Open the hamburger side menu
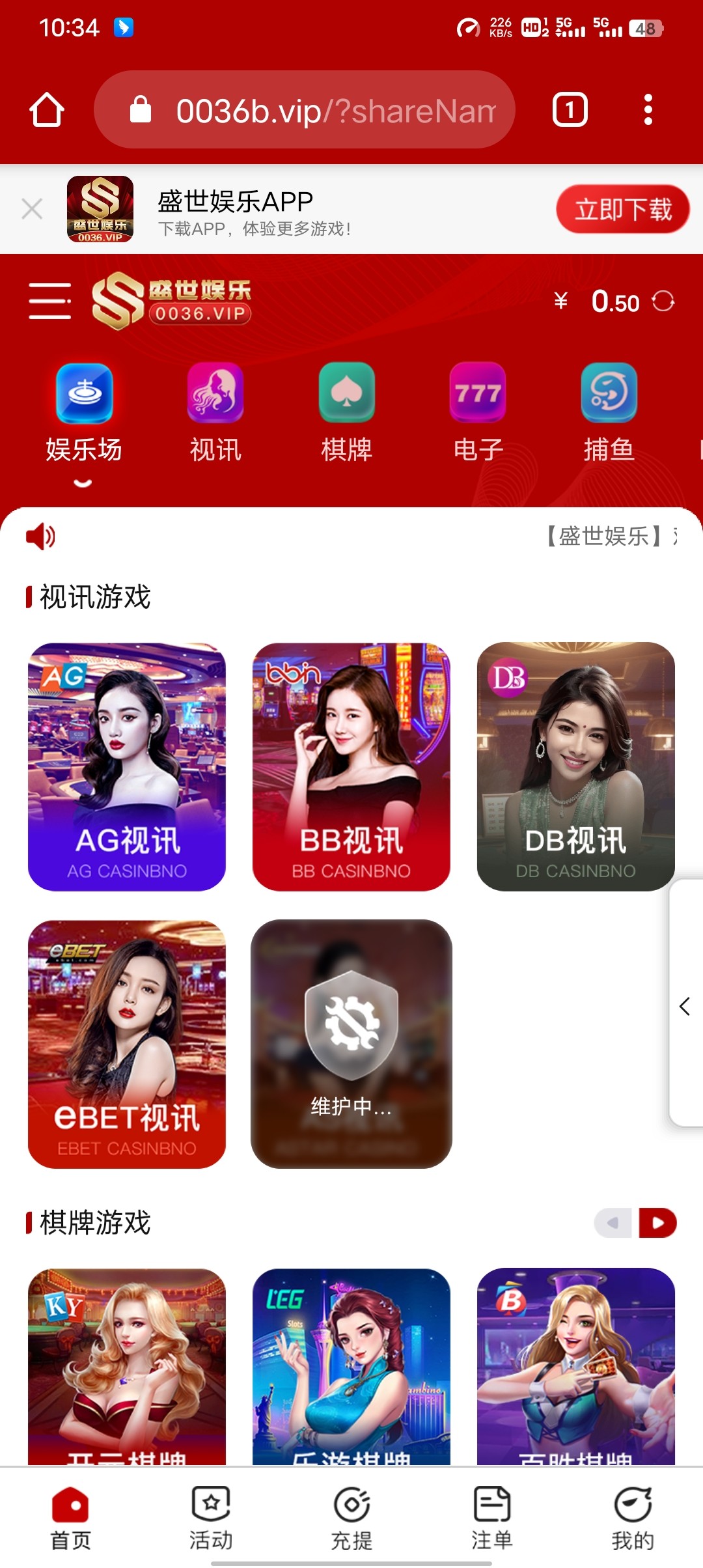The width and height of the screenshot is (703, 1568). point(50,301)
